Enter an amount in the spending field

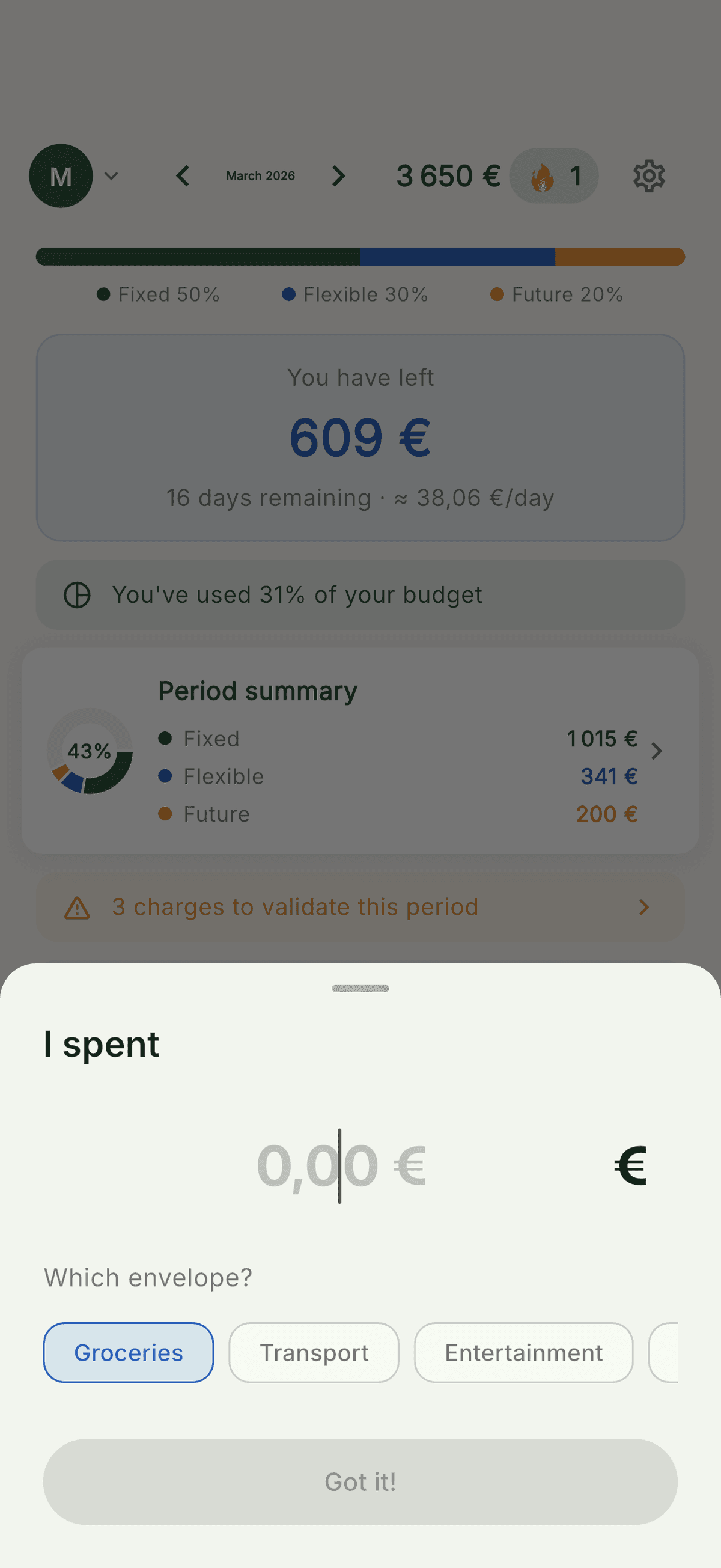[341, 1166]
